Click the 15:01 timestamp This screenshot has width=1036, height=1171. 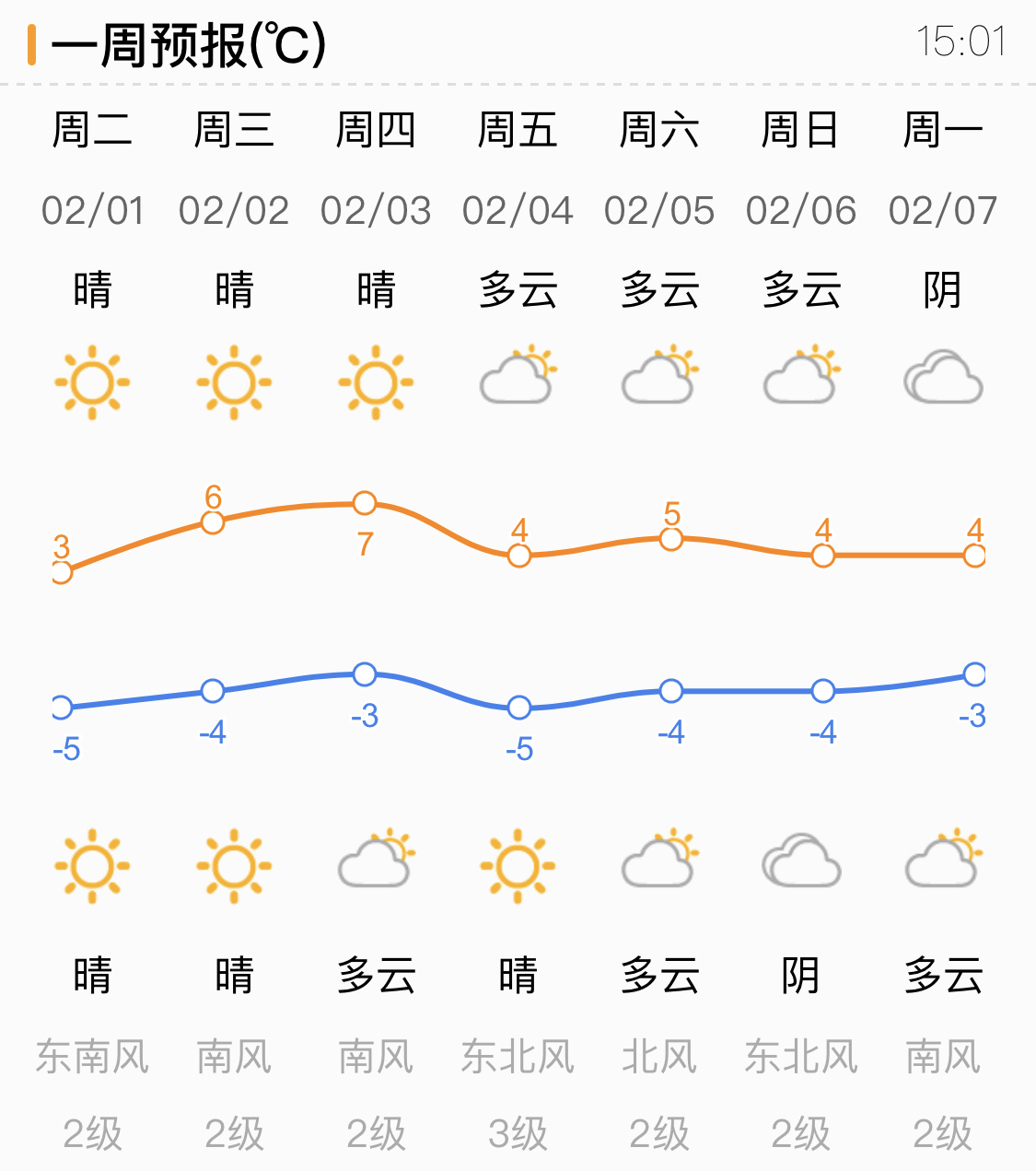[x=960, y=43]
